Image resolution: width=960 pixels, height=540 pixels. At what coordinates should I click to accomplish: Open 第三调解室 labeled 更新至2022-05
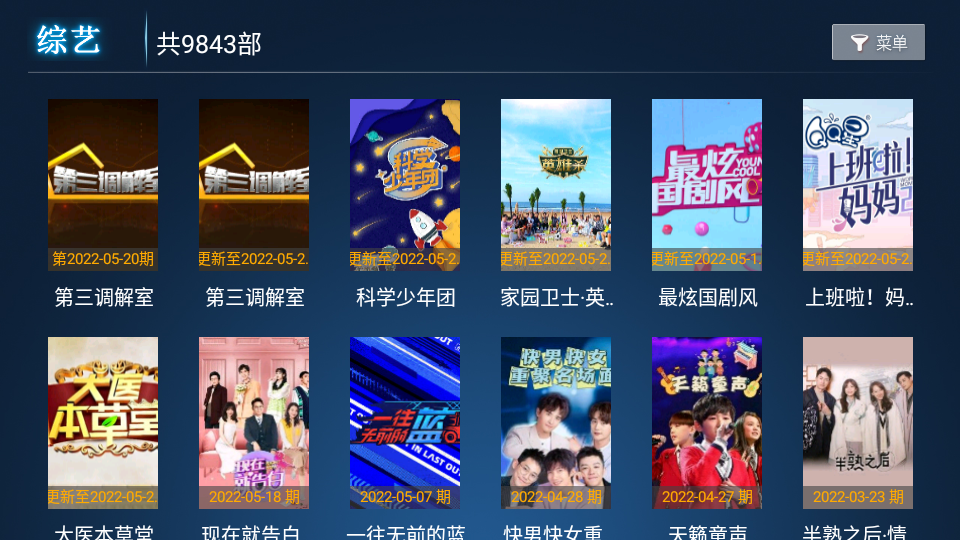(254, 185)
